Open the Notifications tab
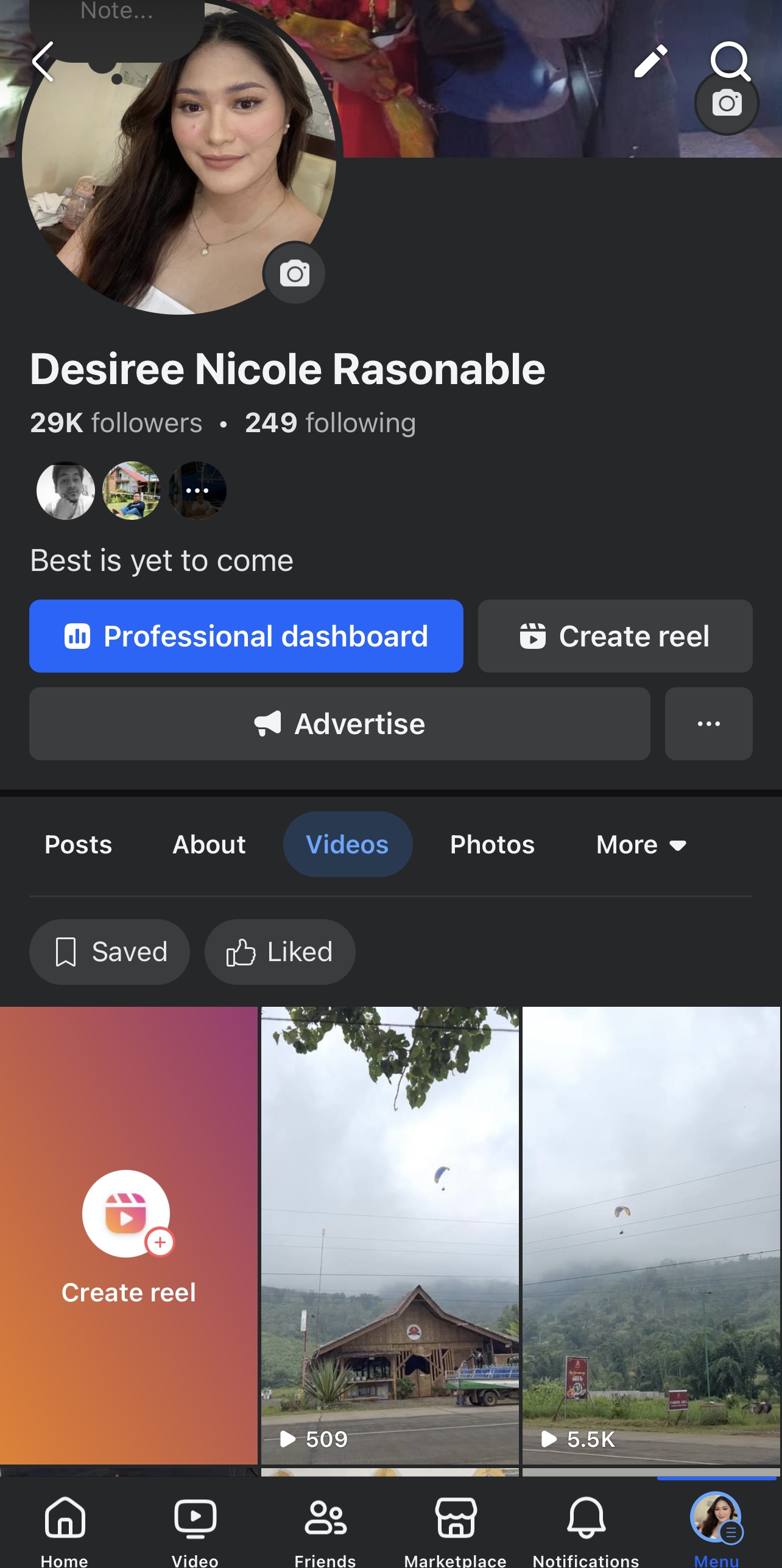Image resolution: width=782 pixels, height=1568 pixels. point(586,1528)
